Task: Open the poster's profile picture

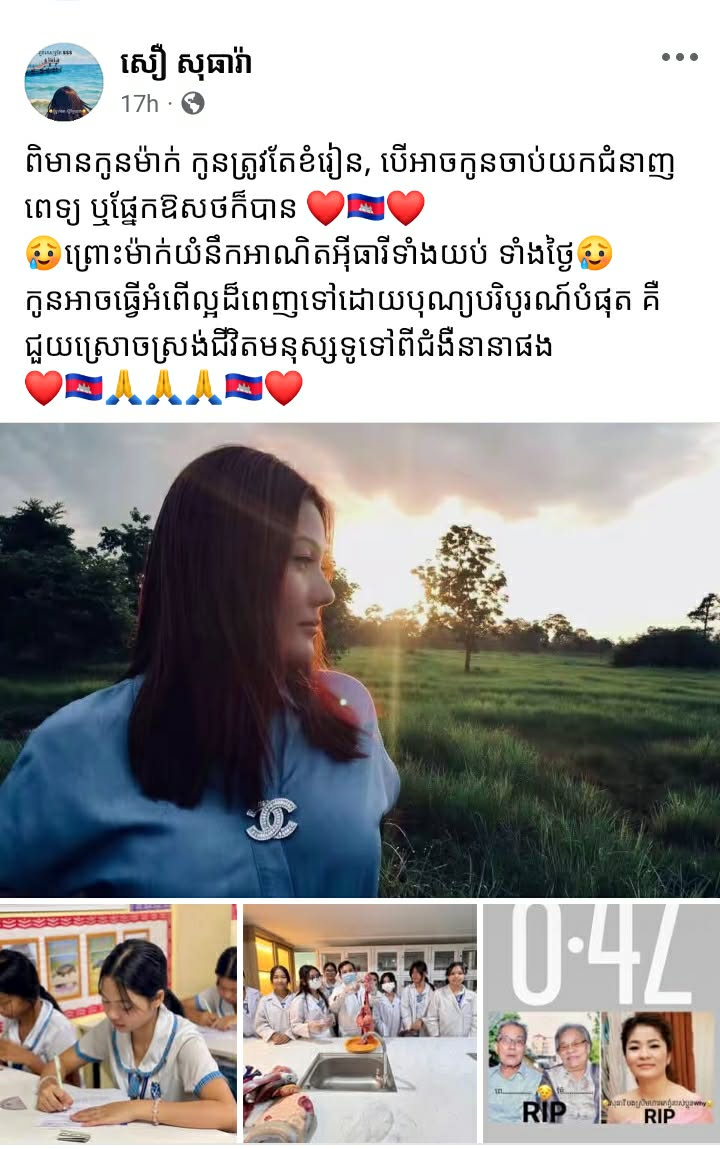Action: 63,82
